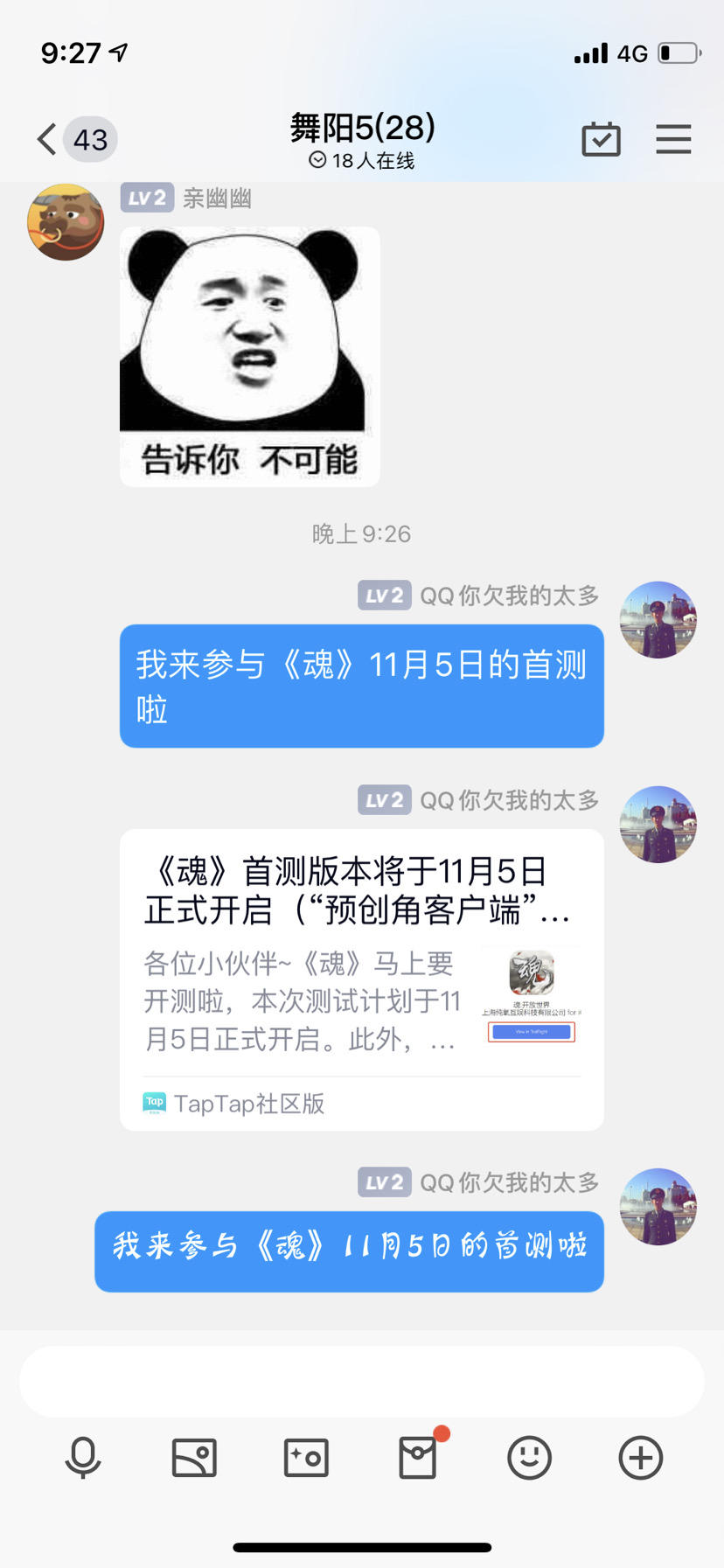Tap the 晚上 9:26 timestamp
This screenshot has height=1568, width=724.
pos(362,533)
